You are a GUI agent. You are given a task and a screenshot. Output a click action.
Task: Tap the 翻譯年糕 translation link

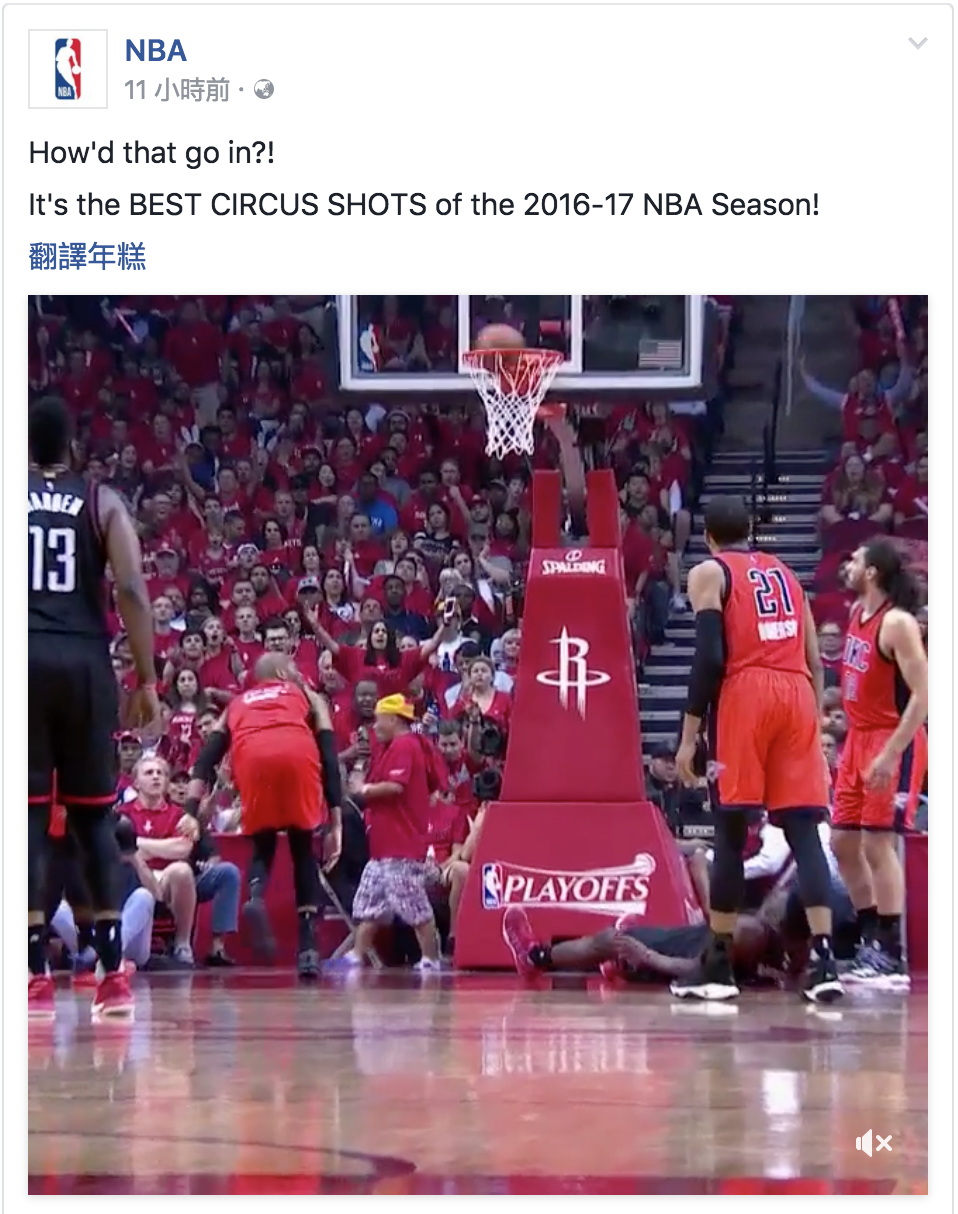click(87, 257)
